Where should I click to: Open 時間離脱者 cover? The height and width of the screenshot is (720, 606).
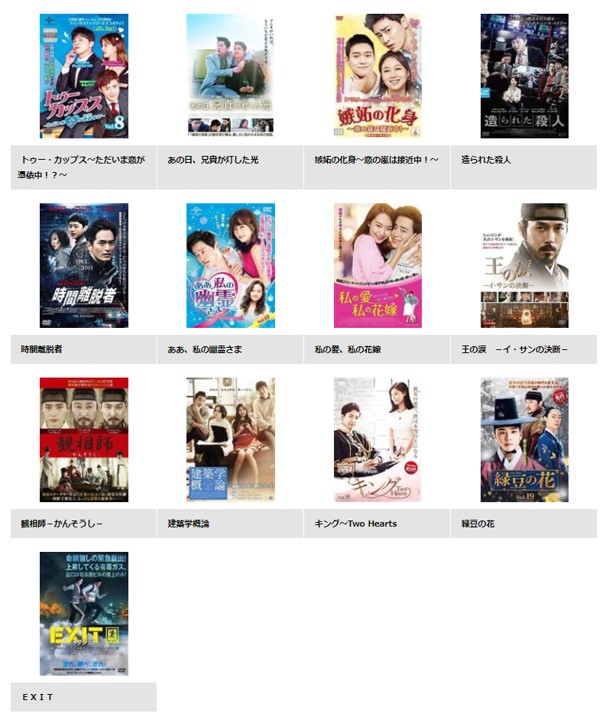pyautogui.click(x=84, y=265)
